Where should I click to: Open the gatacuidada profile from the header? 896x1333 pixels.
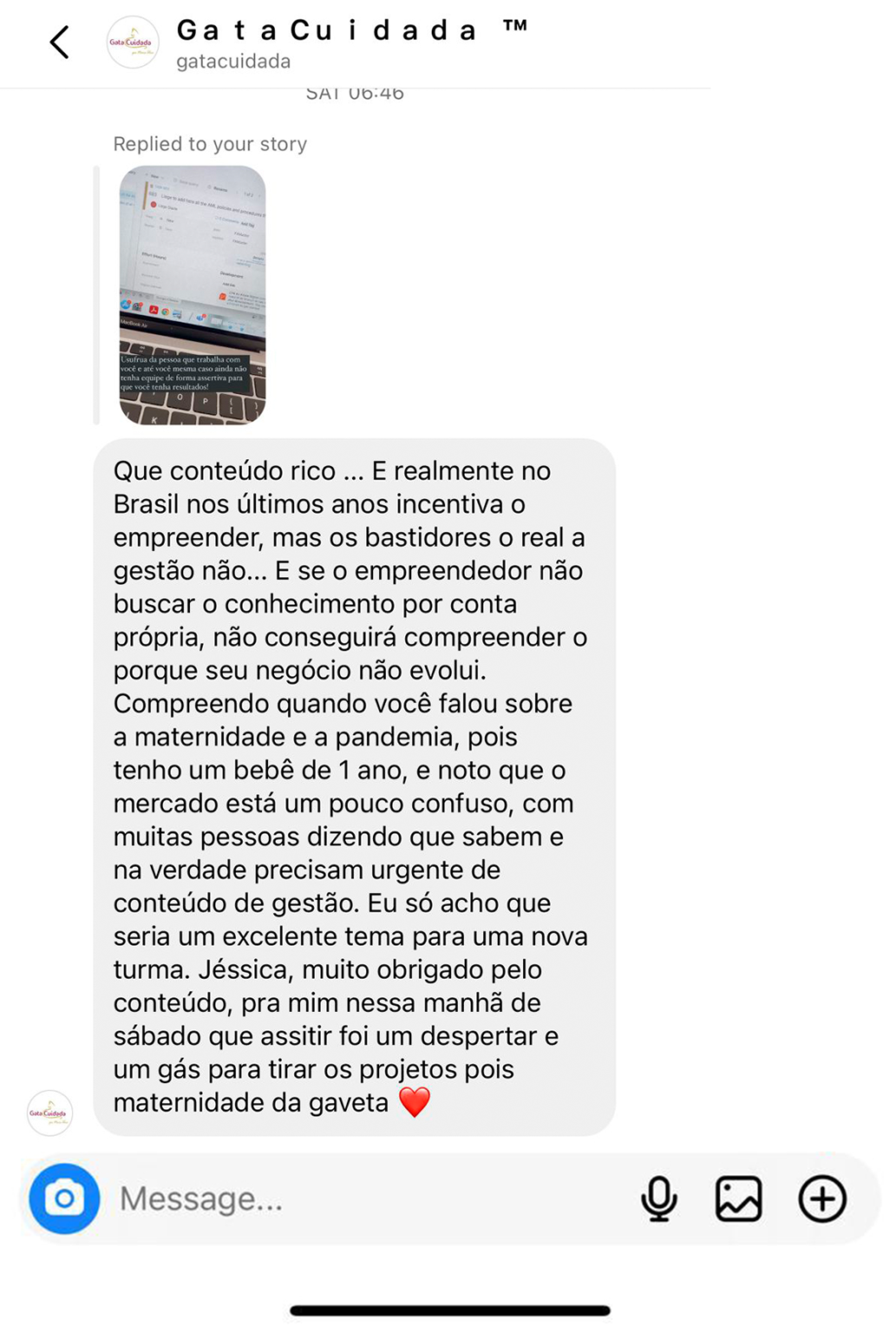click(x=133, y=43)
